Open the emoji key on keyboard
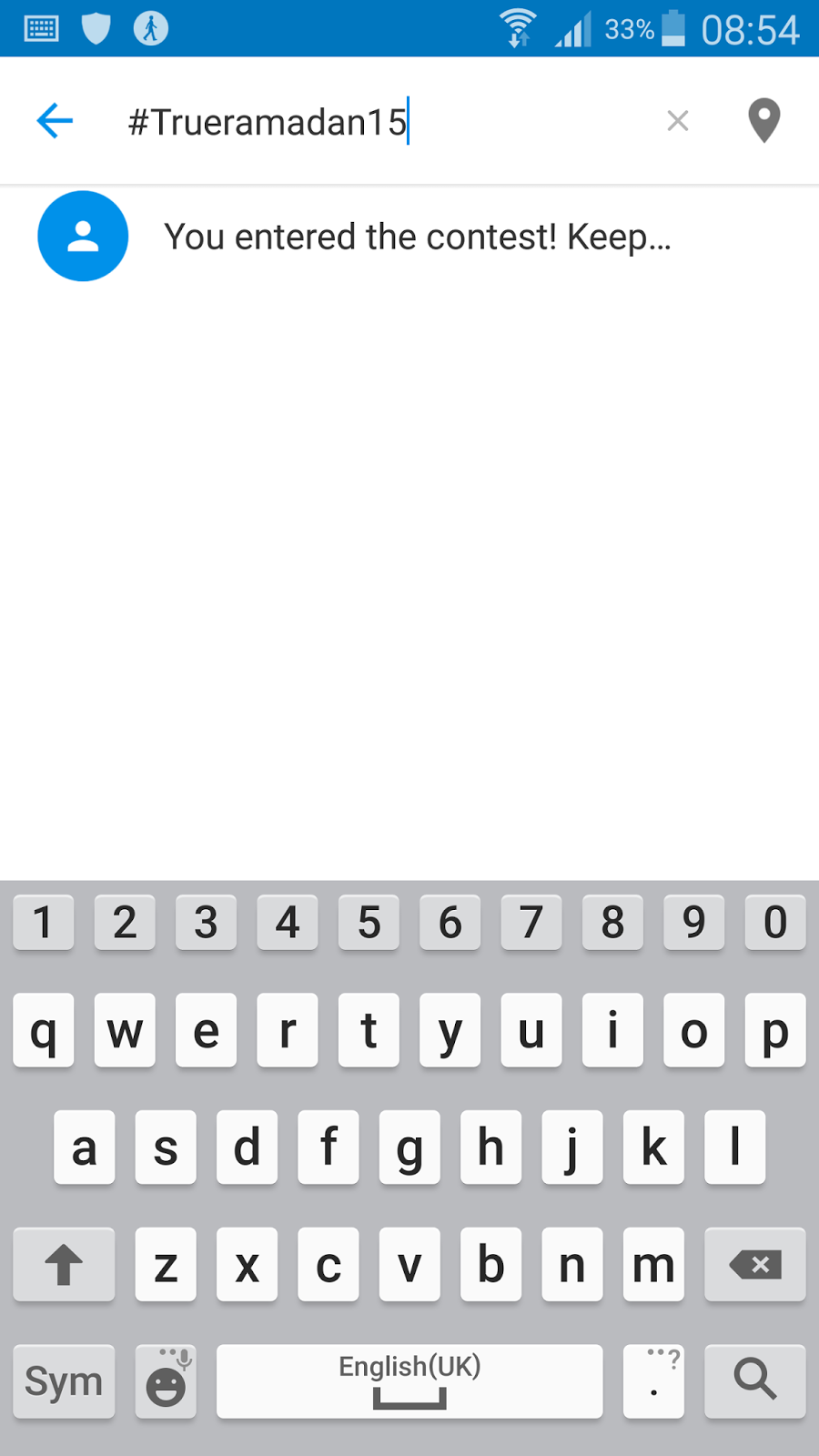Screen dimensions: 819x1456 166,1380
